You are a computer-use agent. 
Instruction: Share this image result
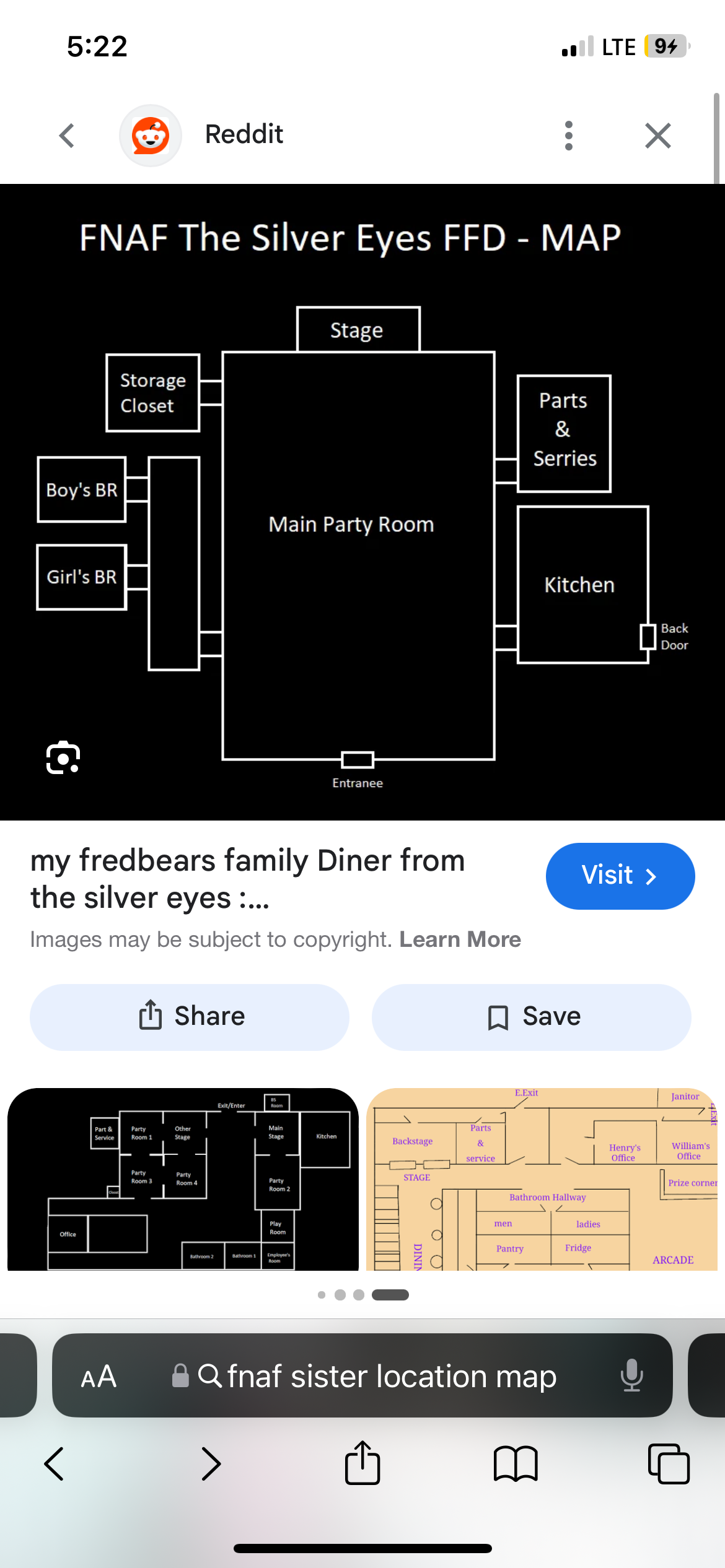point(190,1017)
